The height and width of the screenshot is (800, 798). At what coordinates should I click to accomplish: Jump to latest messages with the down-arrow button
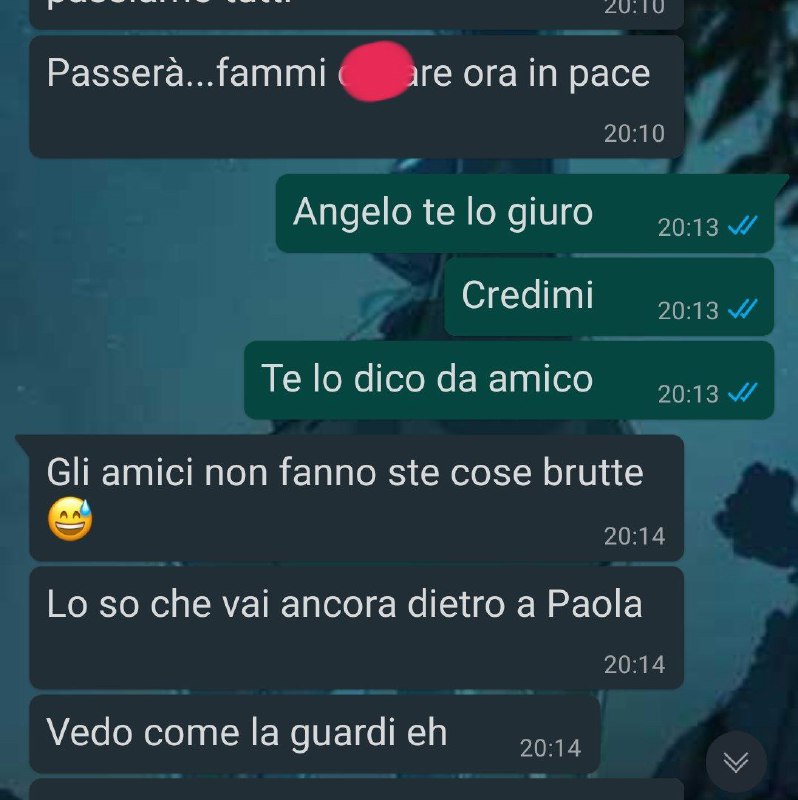tap(736, 762)
